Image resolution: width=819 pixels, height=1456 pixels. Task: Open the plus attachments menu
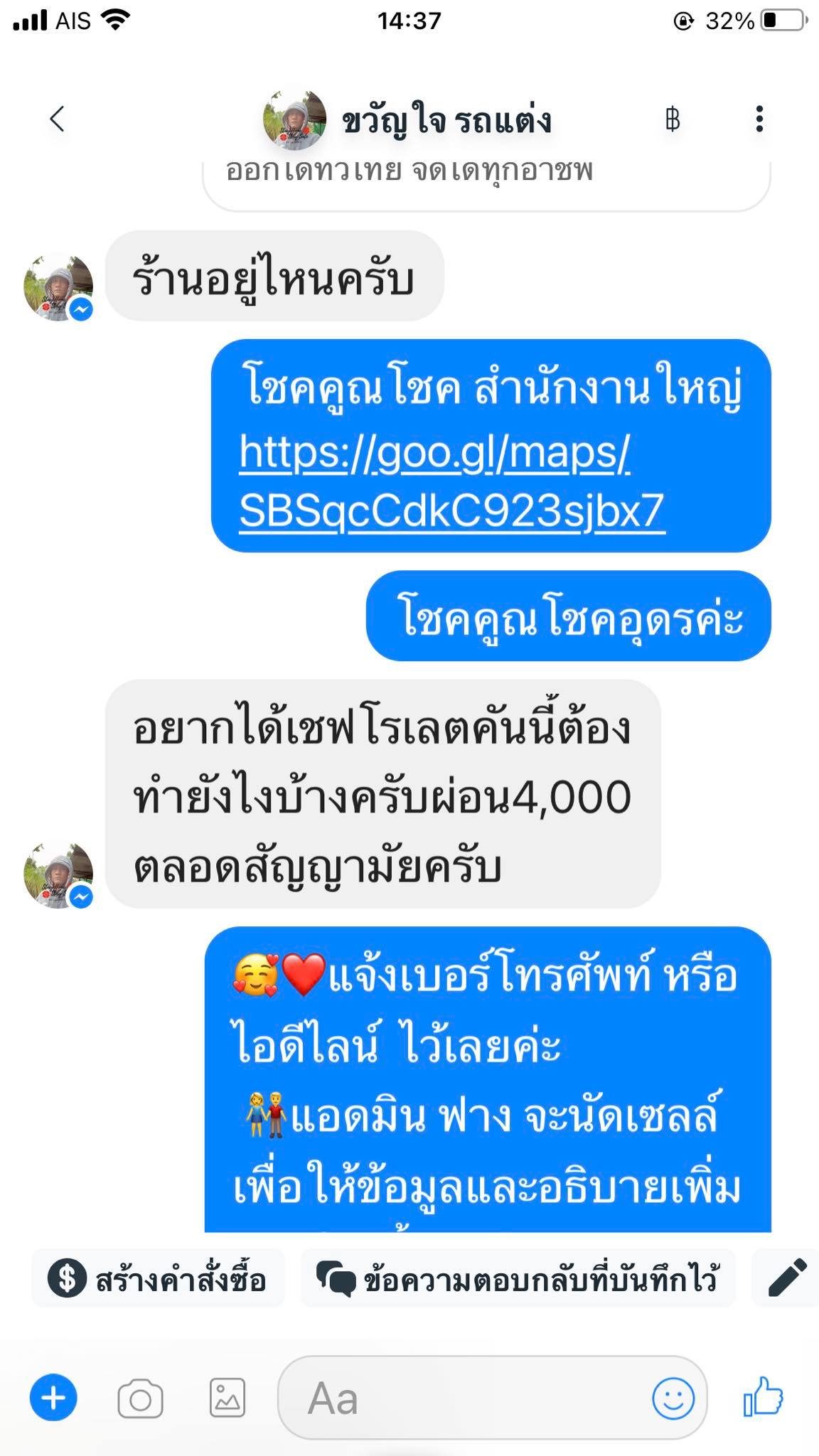[x=53, y=1398]
